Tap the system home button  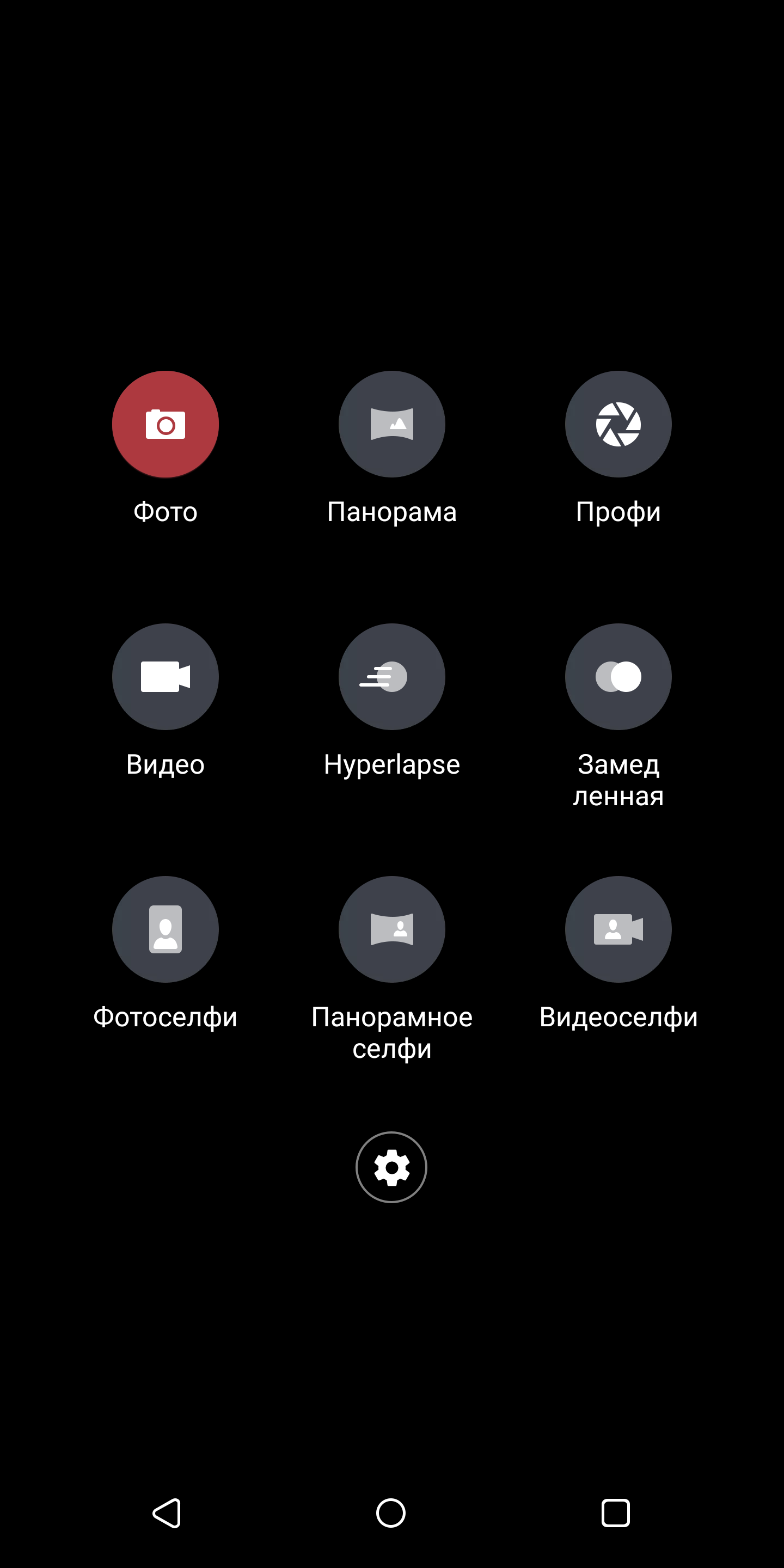point(391,1512)
